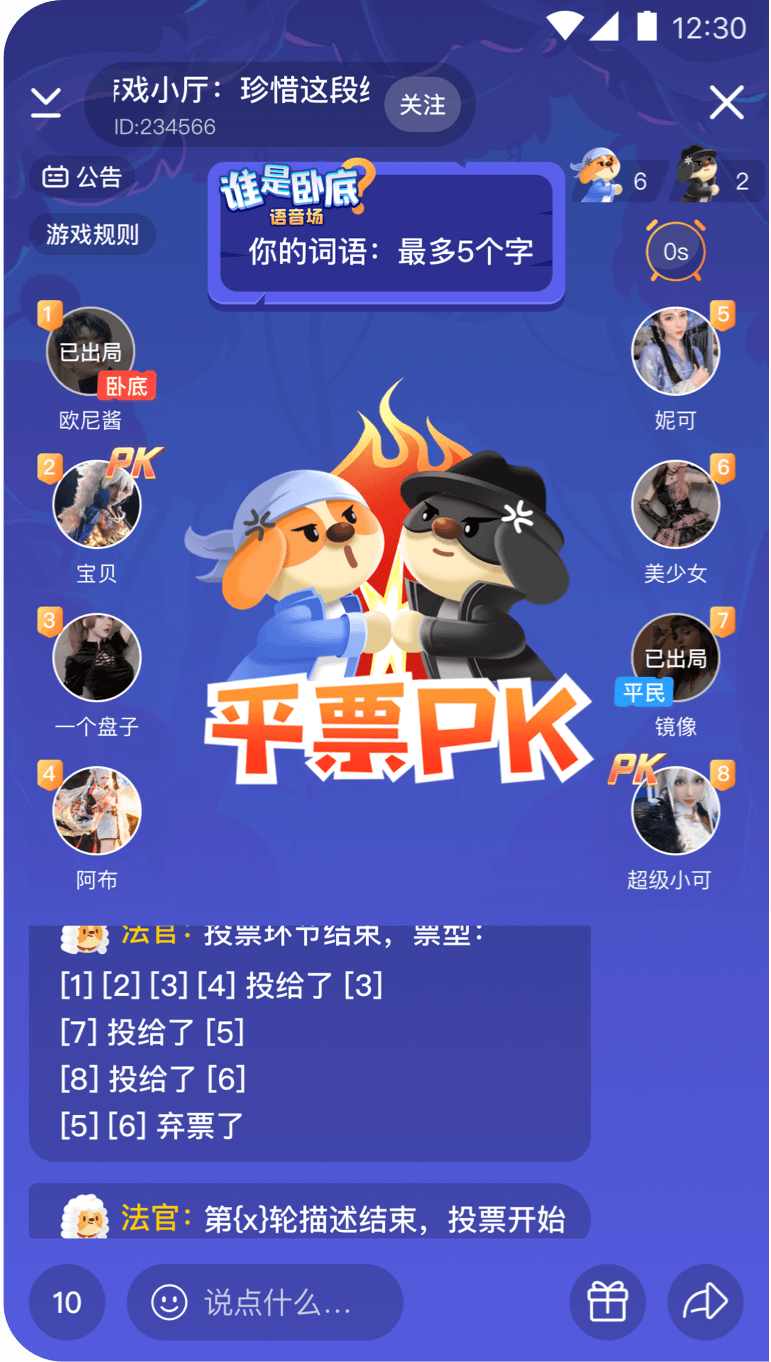This screenshot has height=1362, width=771.
Task: Open the gift panel
Action: 607,1302
